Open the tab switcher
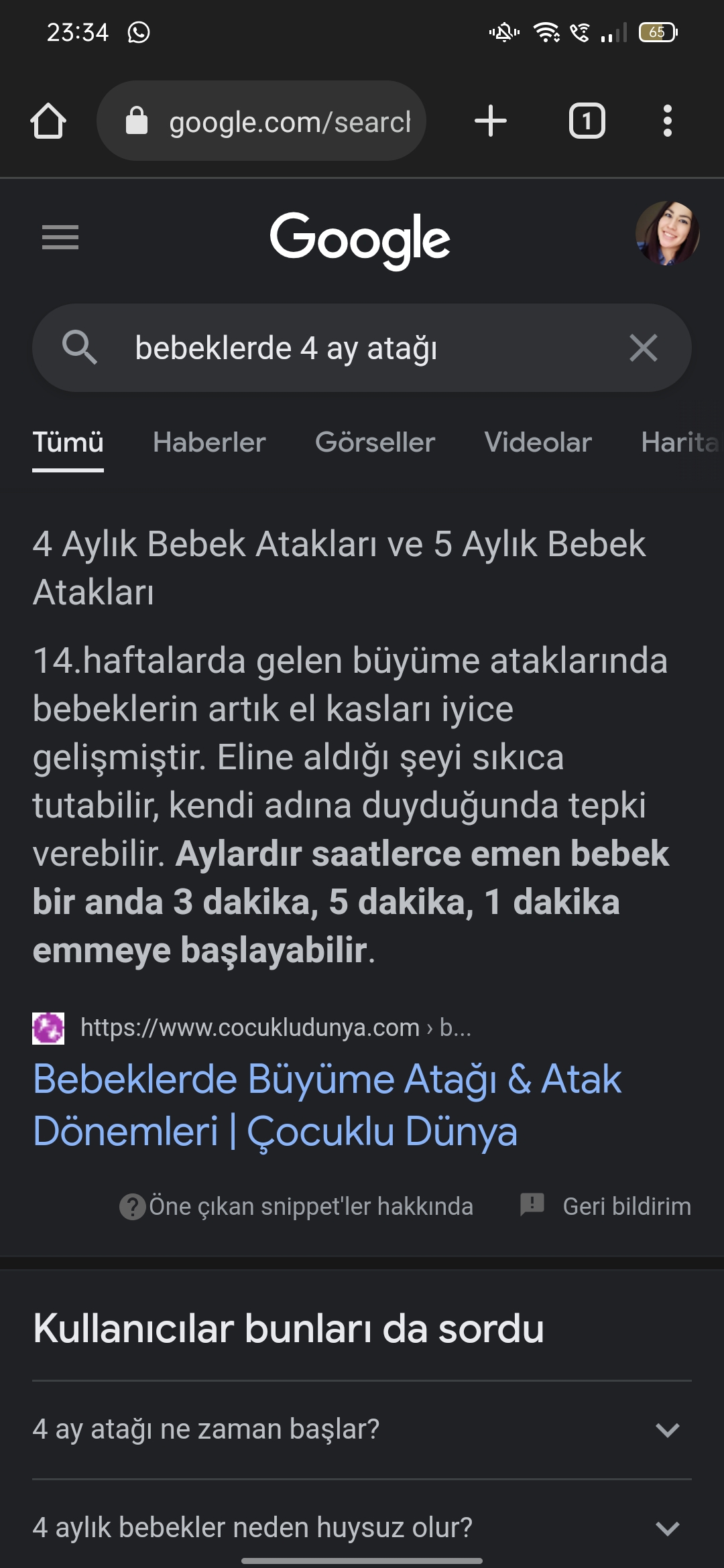Screen dimensions: 724x1568 587,121
